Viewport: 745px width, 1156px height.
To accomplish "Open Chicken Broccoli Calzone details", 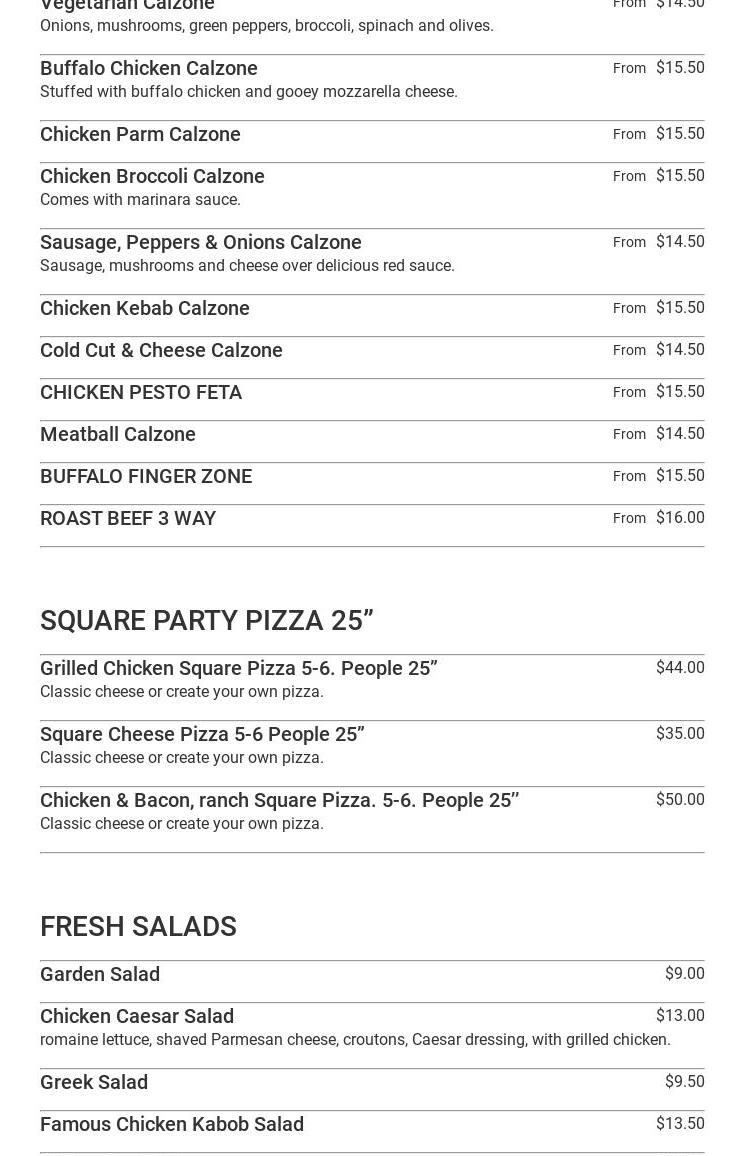I will 152,176.
